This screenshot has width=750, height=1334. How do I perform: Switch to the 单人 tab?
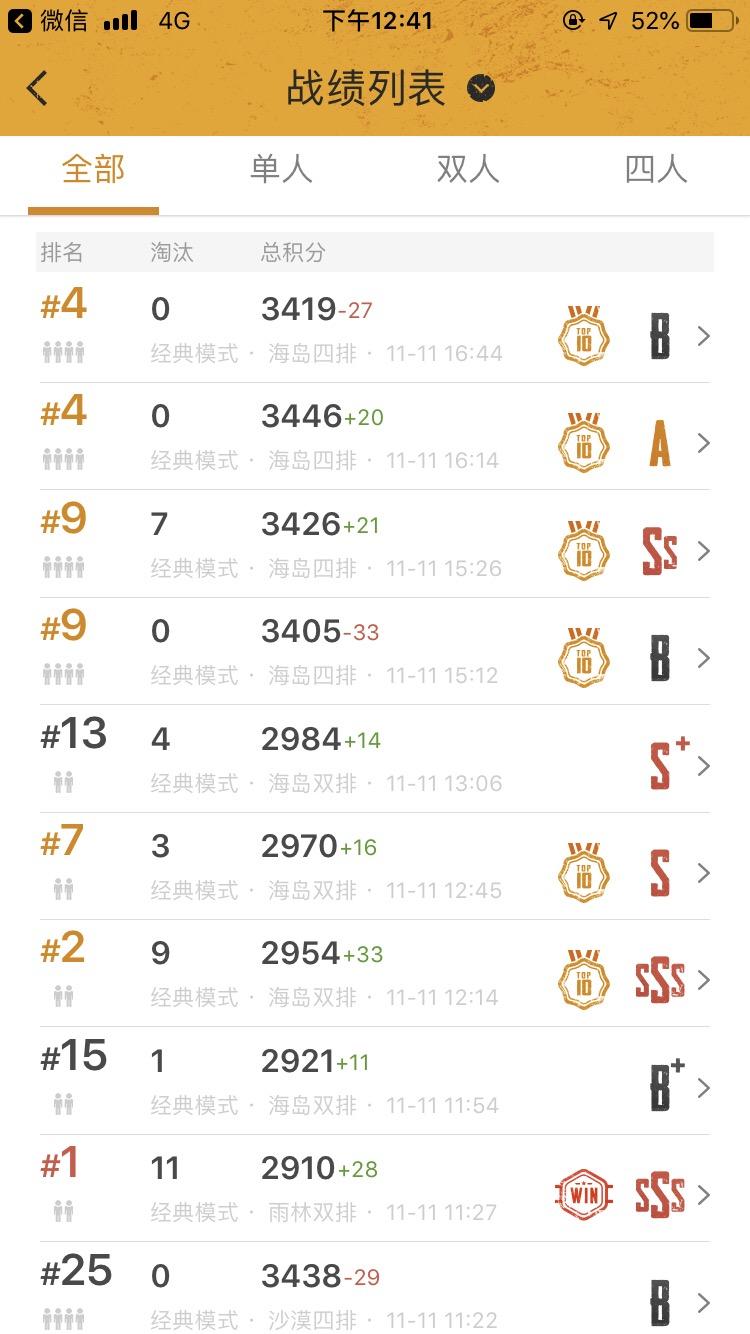point(281,169)
